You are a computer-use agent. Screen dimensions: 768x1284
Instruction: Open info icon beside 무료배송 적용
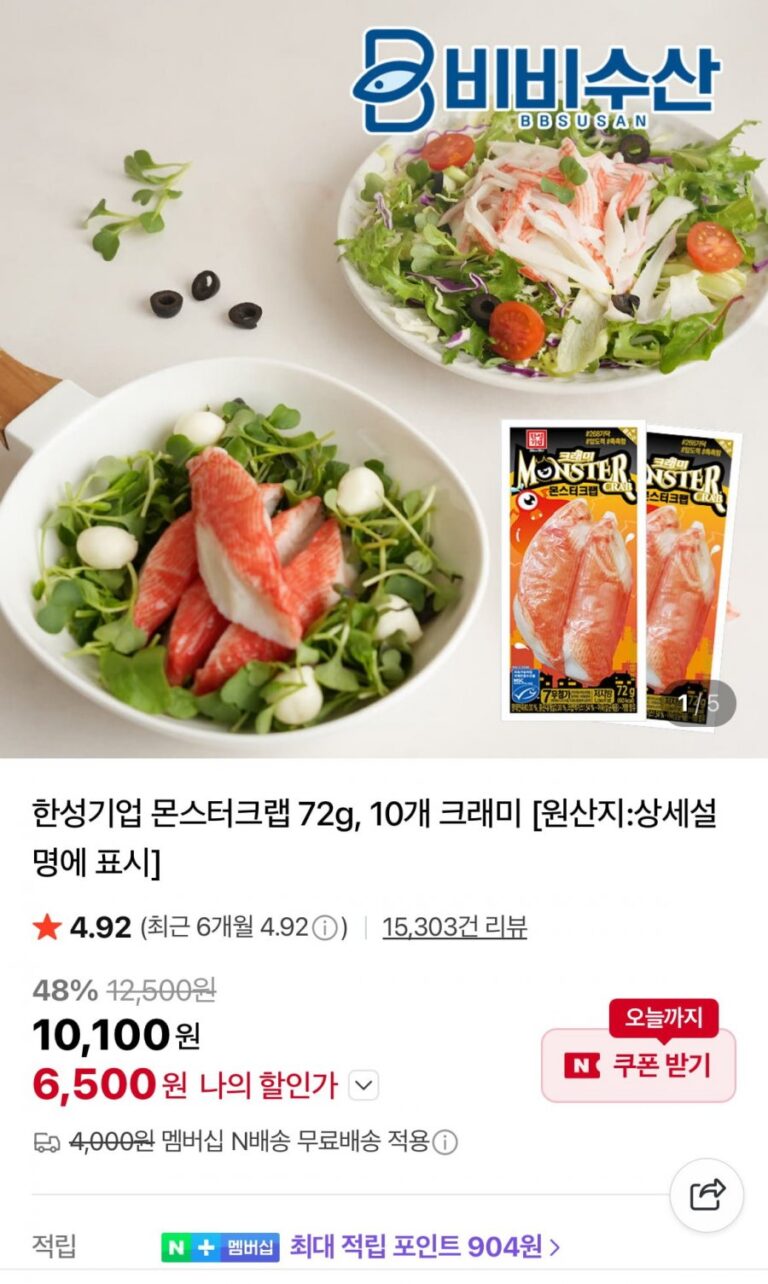click(445, 1141)
